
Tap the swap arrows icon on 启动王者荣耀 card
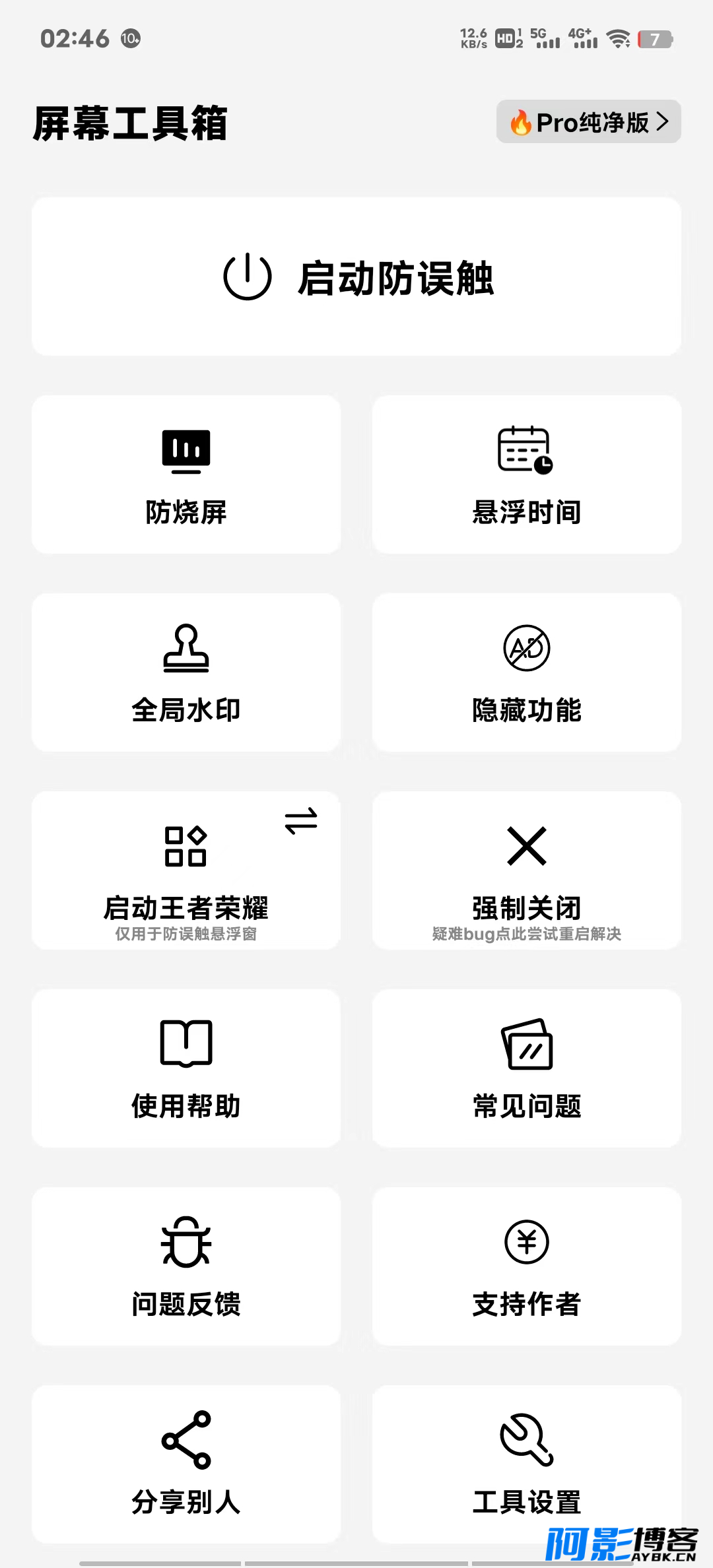pos(301,821)
